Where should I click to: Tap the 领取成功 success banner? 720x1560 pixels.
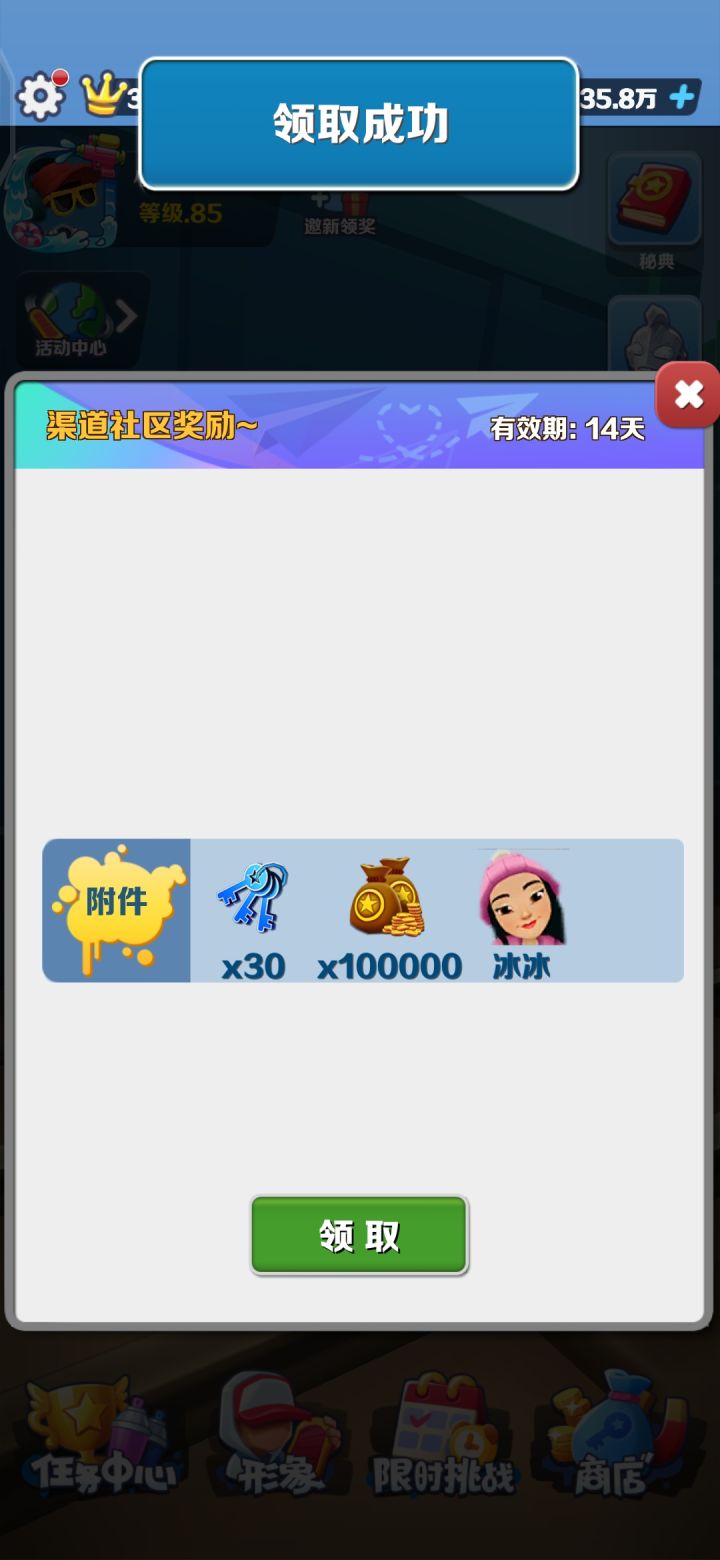tap(358, 123)
